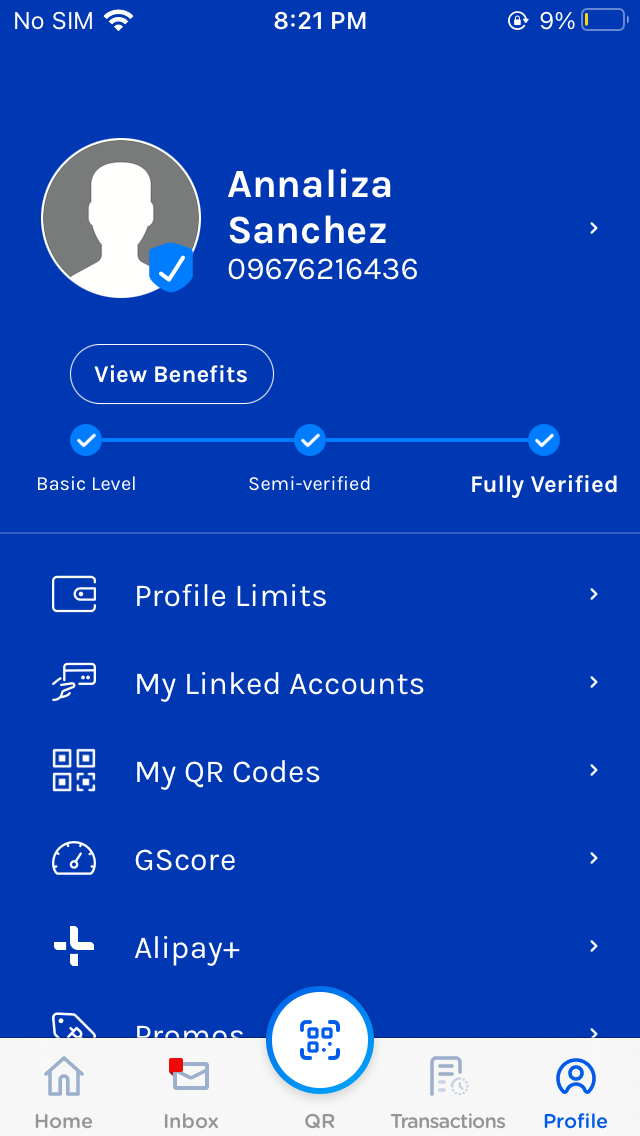This screenshot has height=1136, width=640.
Task: Open Profile Limits
Action: pos(320,596)
